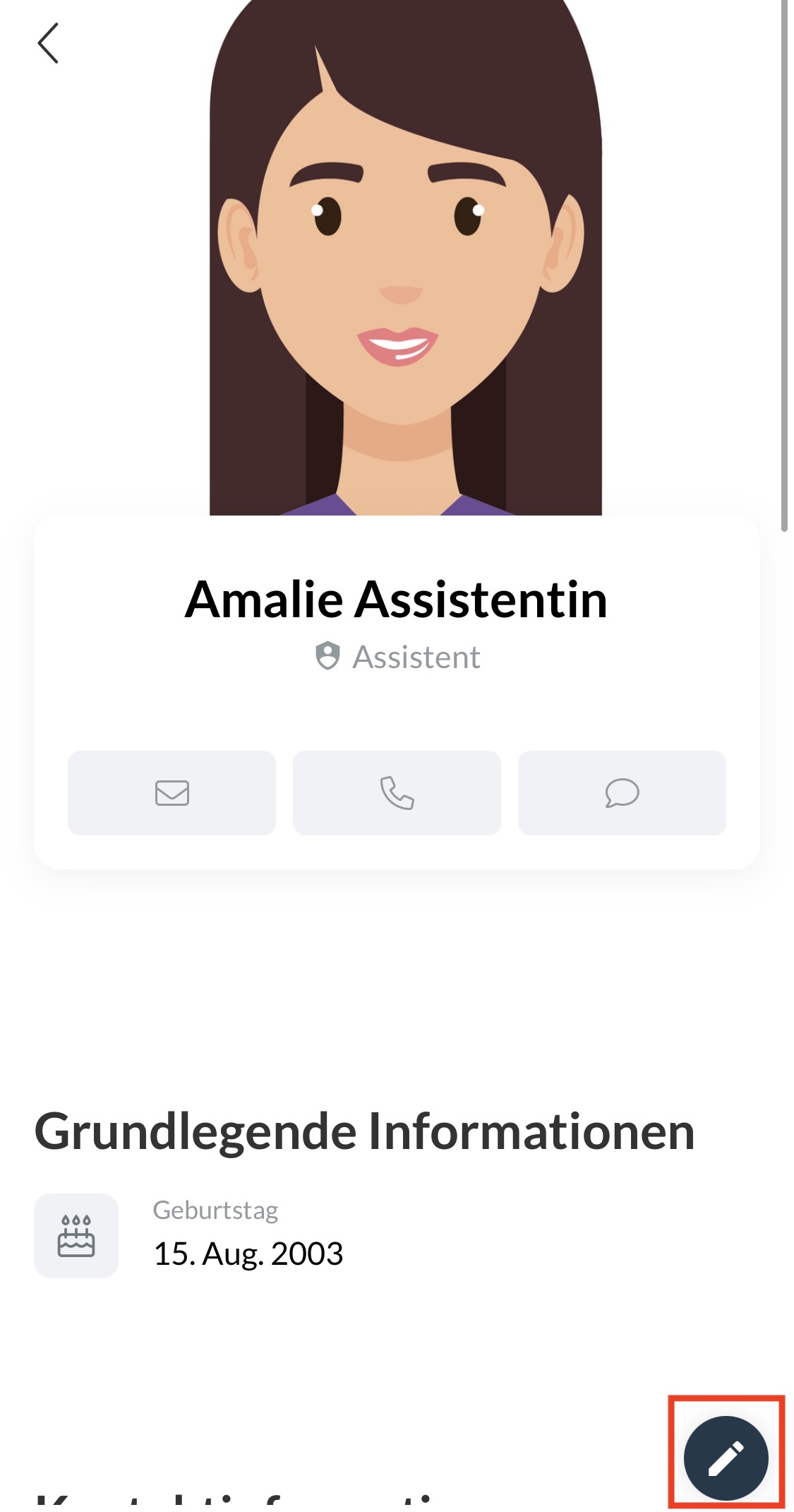The image size is (794, 1512).
Task: Send an email to Amalie Assistentin
Action: 172,793
